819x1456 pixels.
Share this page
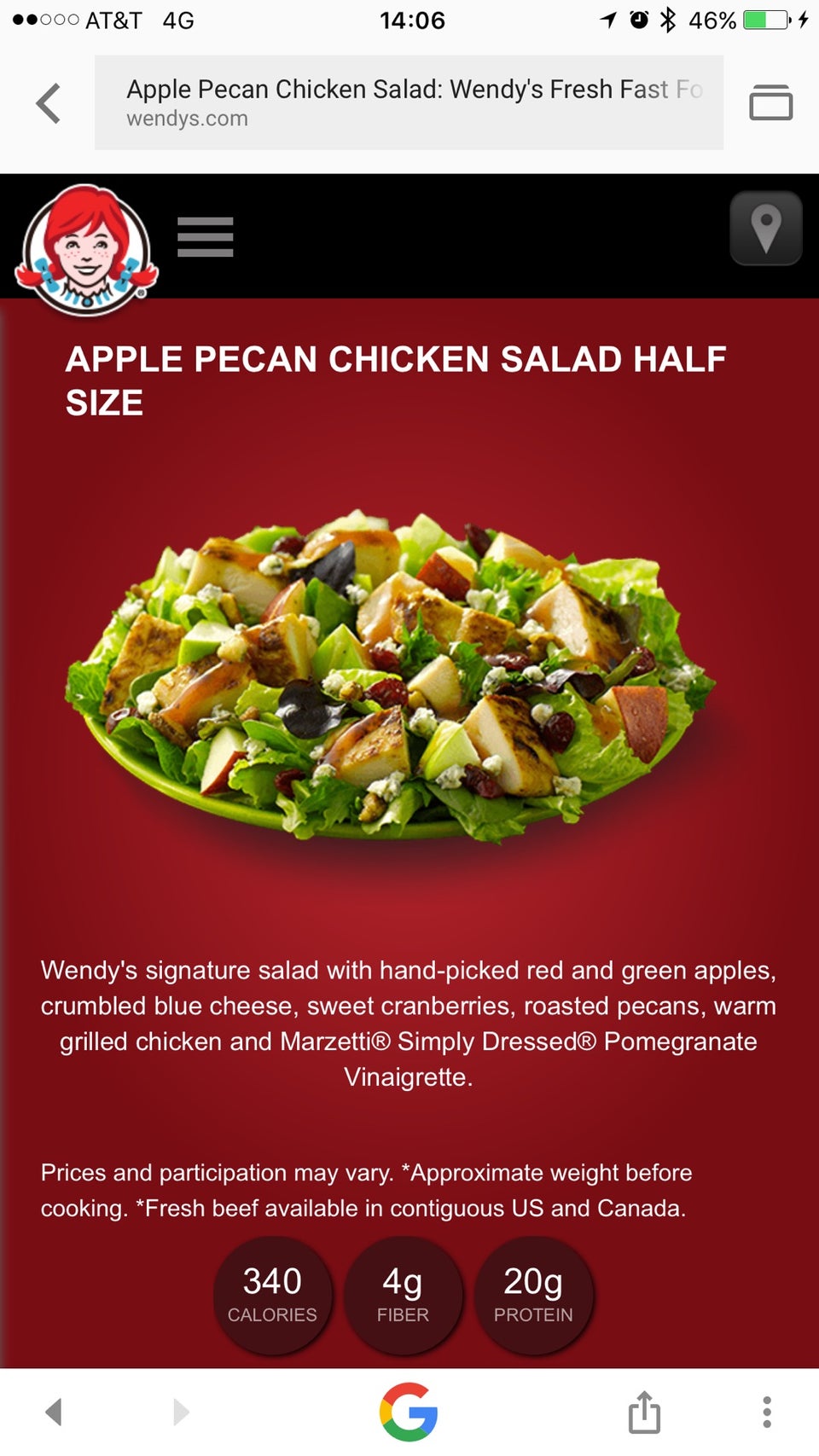tap(644, 1412)
